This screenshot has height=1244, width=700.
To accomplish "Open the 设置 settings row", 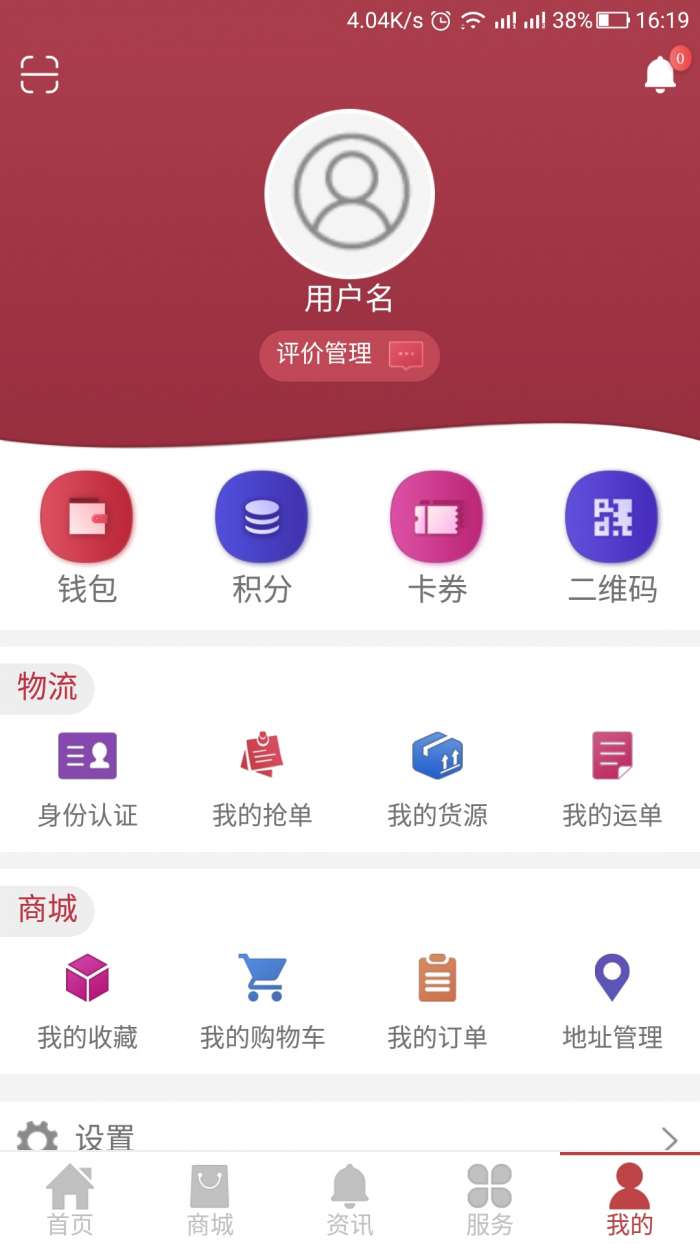I will pos(350,1135).
